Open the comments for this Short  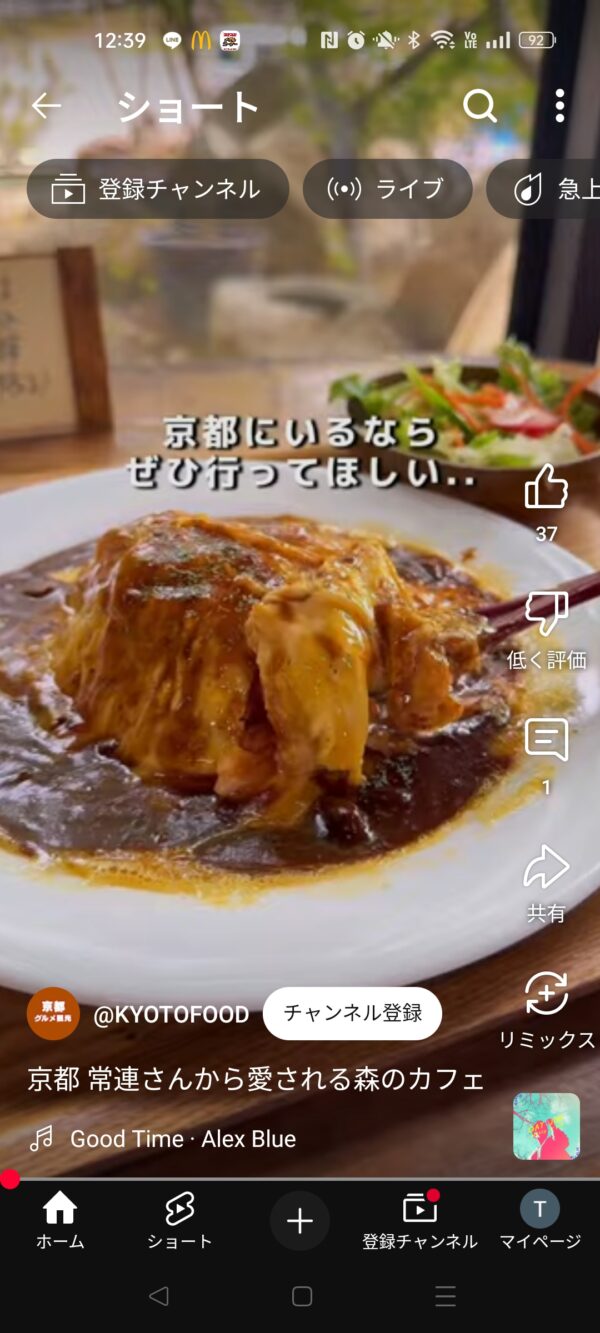coord(546,741)
